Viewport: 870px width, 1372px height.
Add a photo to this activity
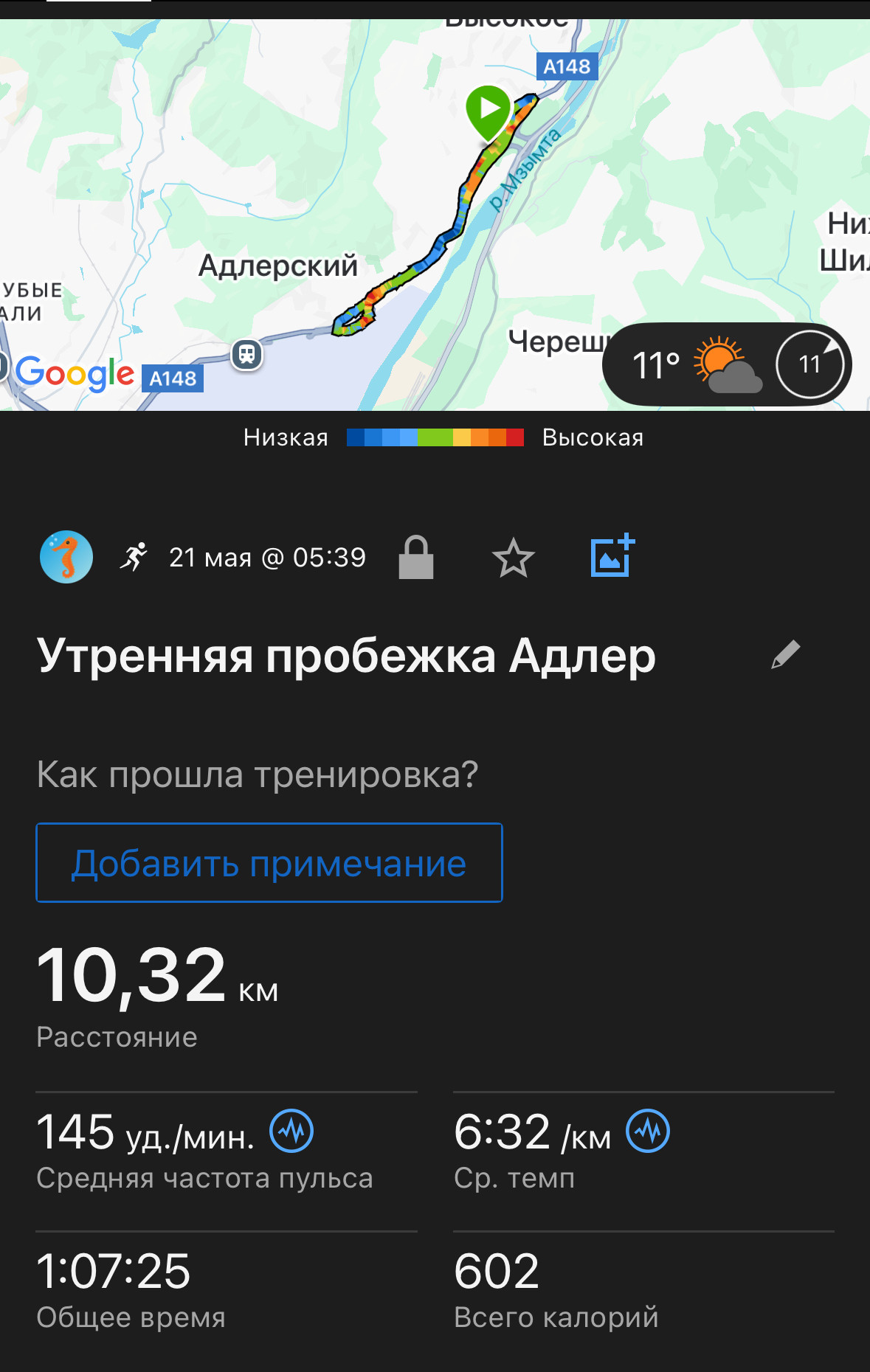point(612,555)
